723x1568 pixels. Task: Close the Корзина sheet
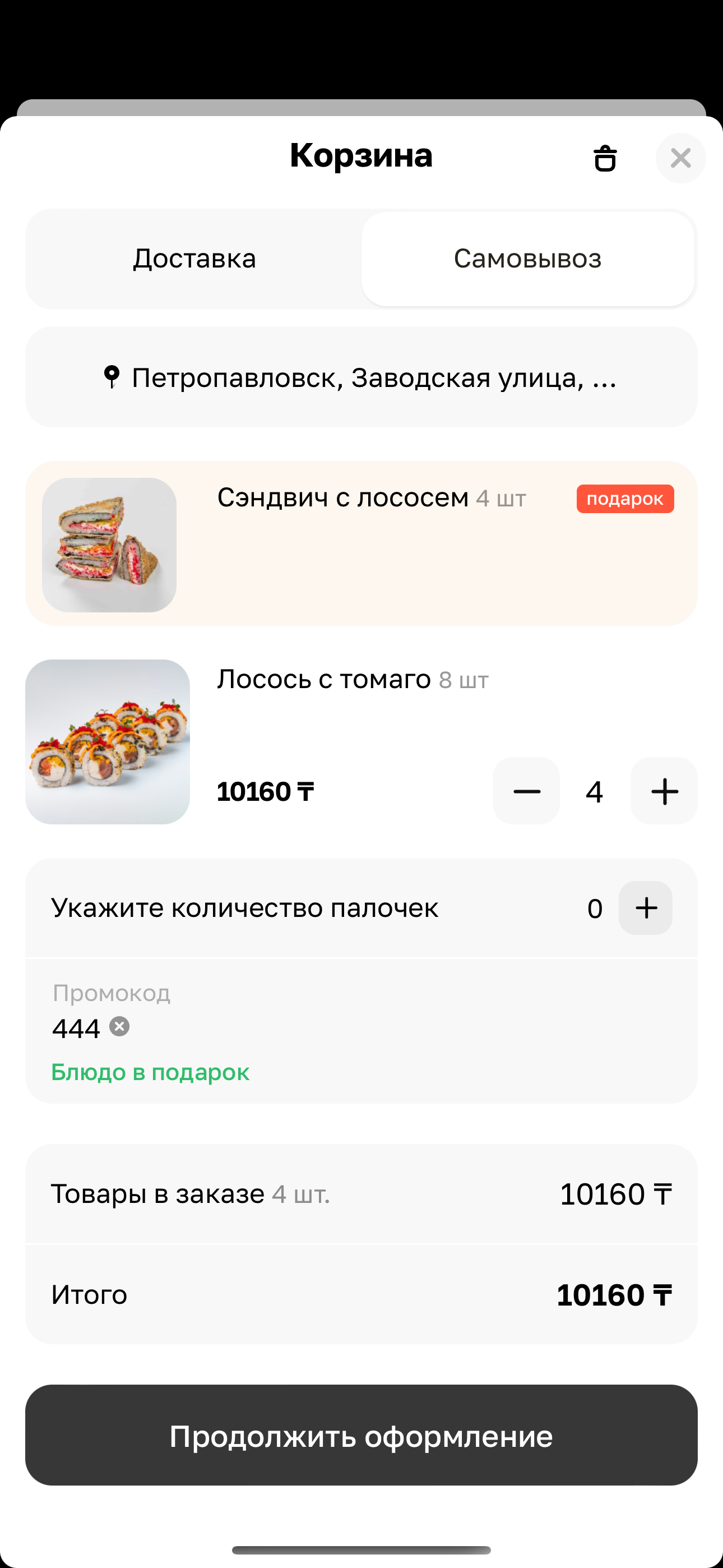point(680,158)
